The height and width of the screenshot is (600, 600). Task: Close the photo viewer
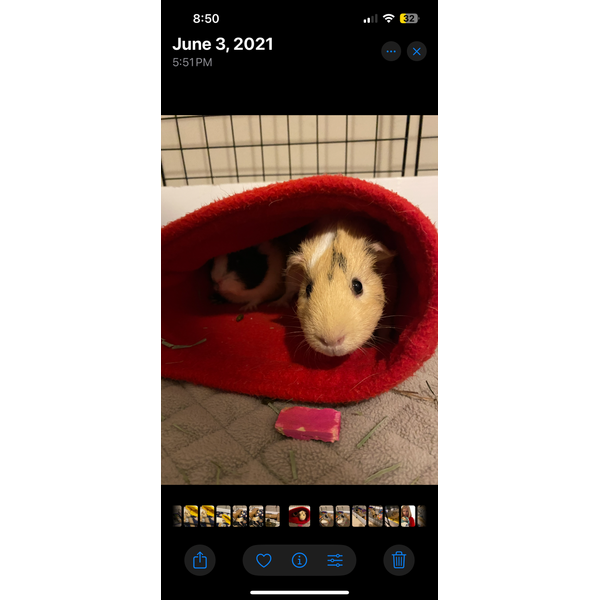(x=417, y=51)
